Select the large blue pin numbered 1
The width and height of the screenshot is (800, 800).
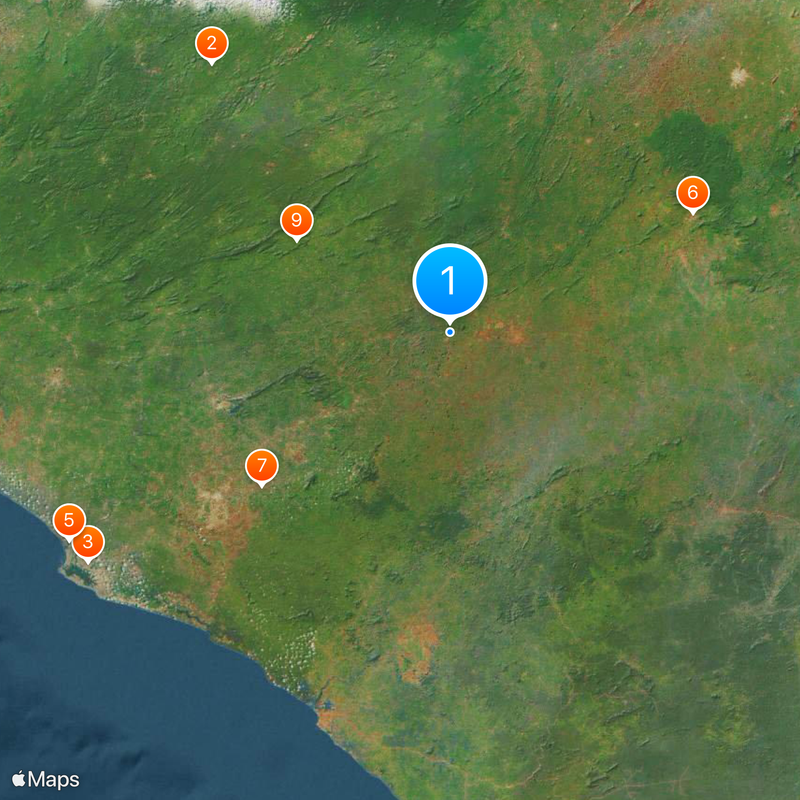(449, 281)
